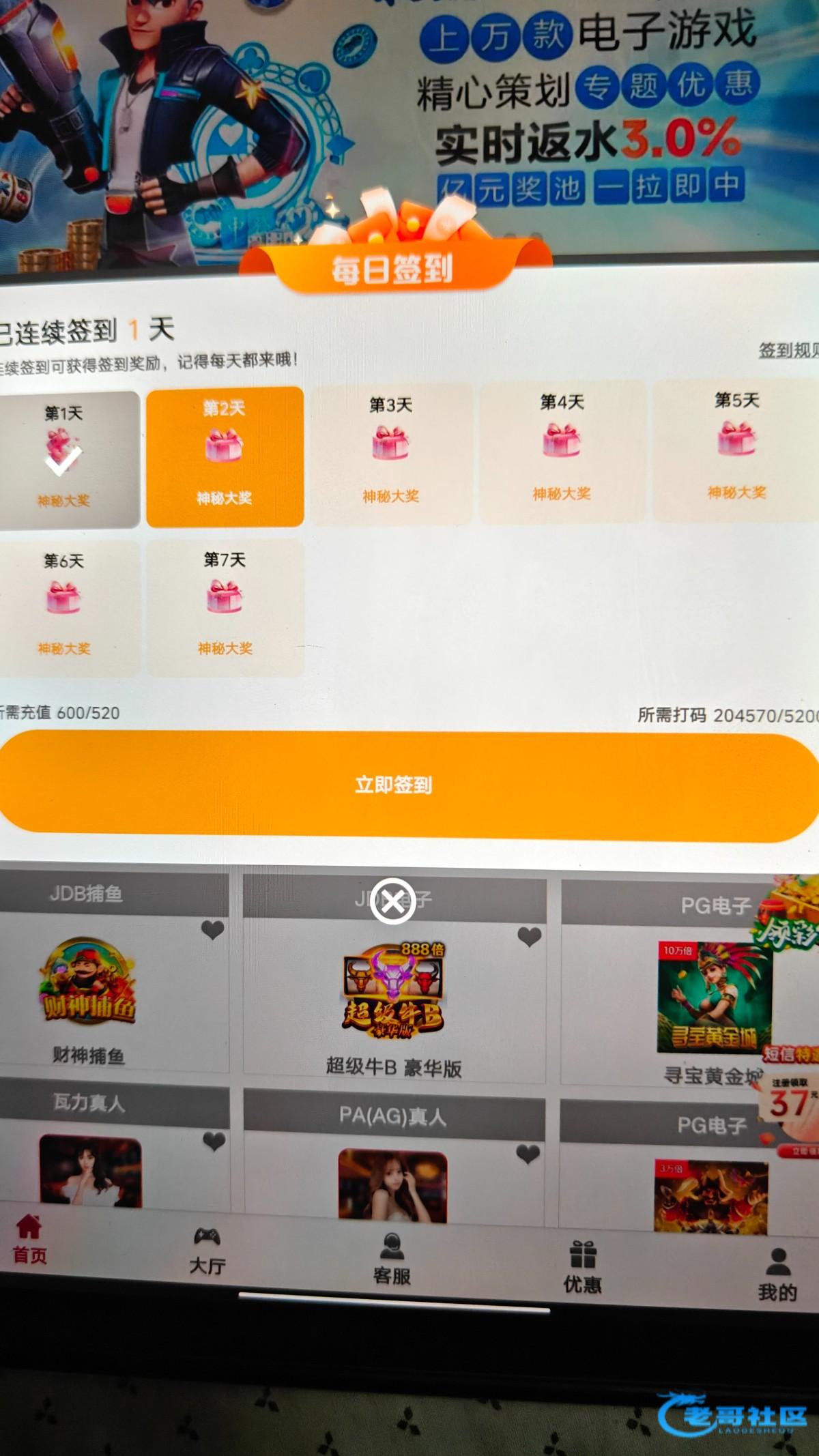Favorite the PA(AG)真人 game
The width and height of the screenshot is (819, 1456).
click(x=528, y=1154)
